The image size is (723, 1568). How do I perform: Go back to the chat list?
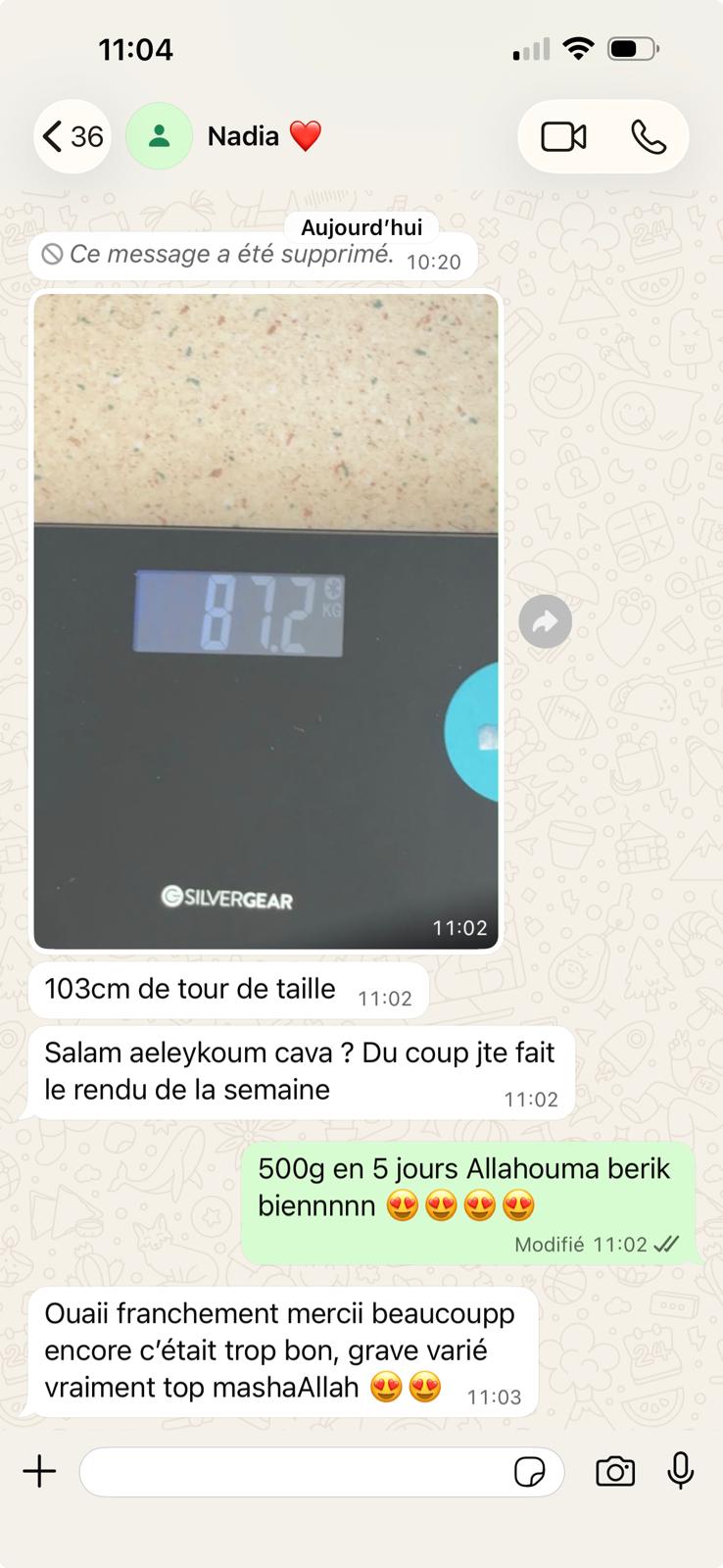(x=73, y=136)
